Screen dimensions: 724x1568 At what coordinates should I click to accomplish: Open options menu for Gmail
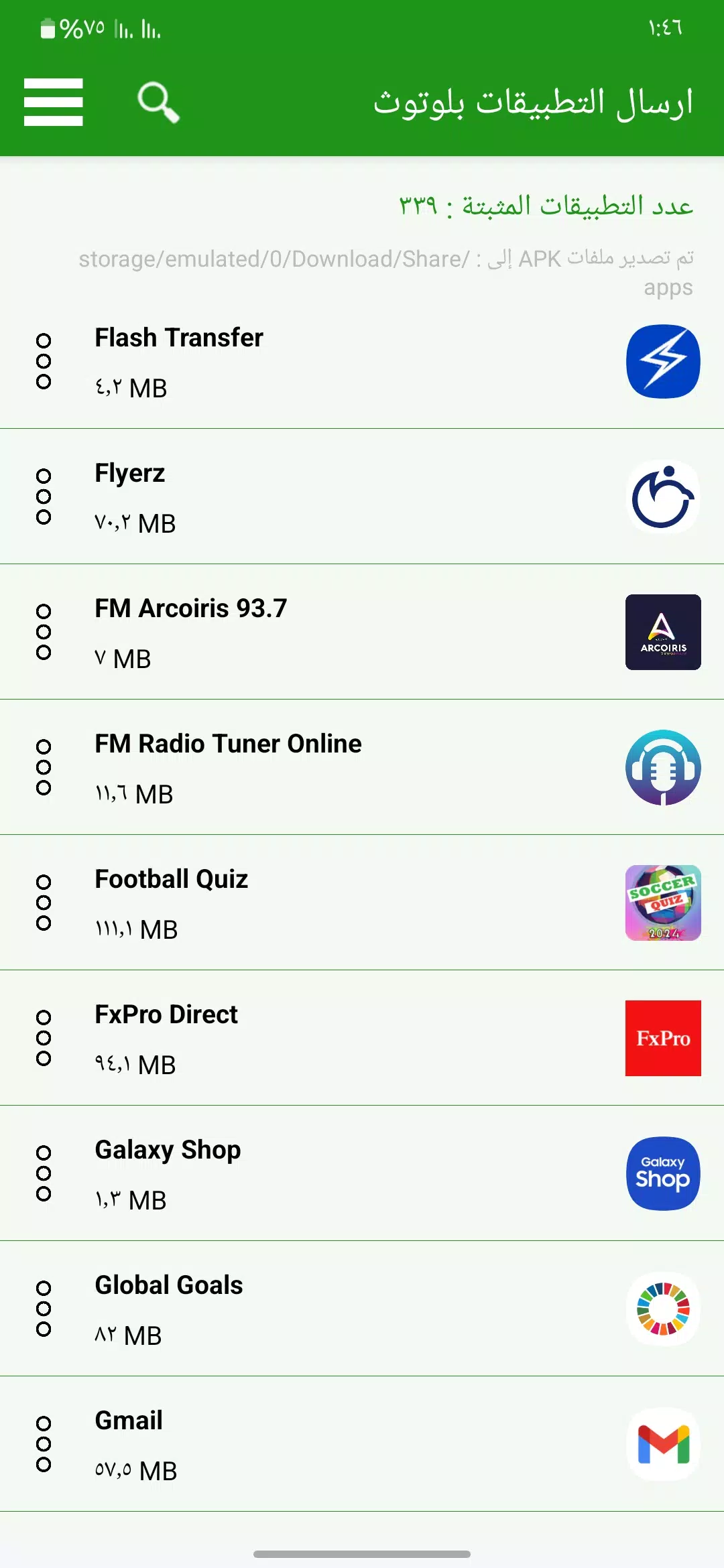tap(44, 1444)
